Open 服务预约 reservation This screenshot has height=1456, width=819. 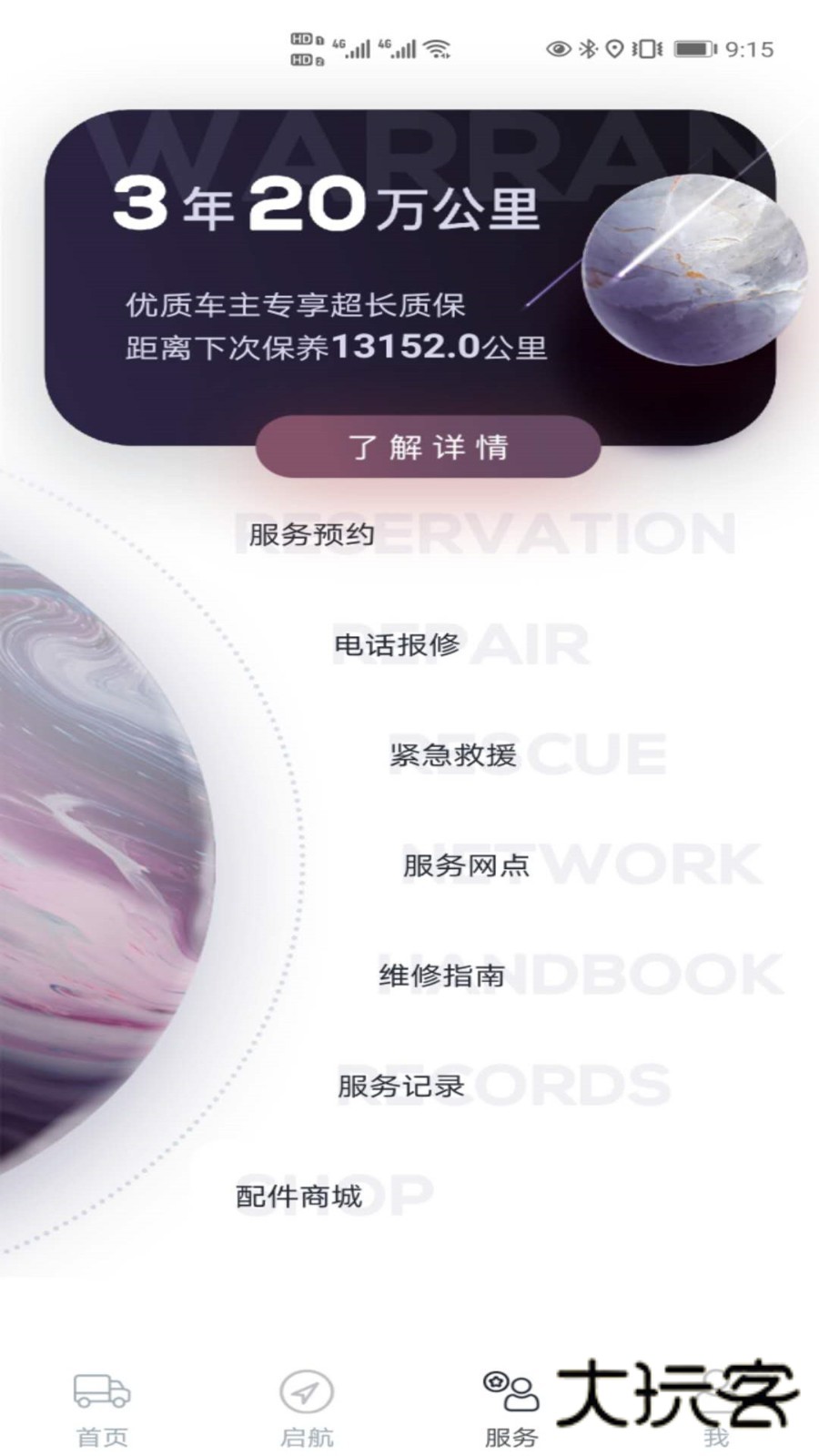[311, 534]
